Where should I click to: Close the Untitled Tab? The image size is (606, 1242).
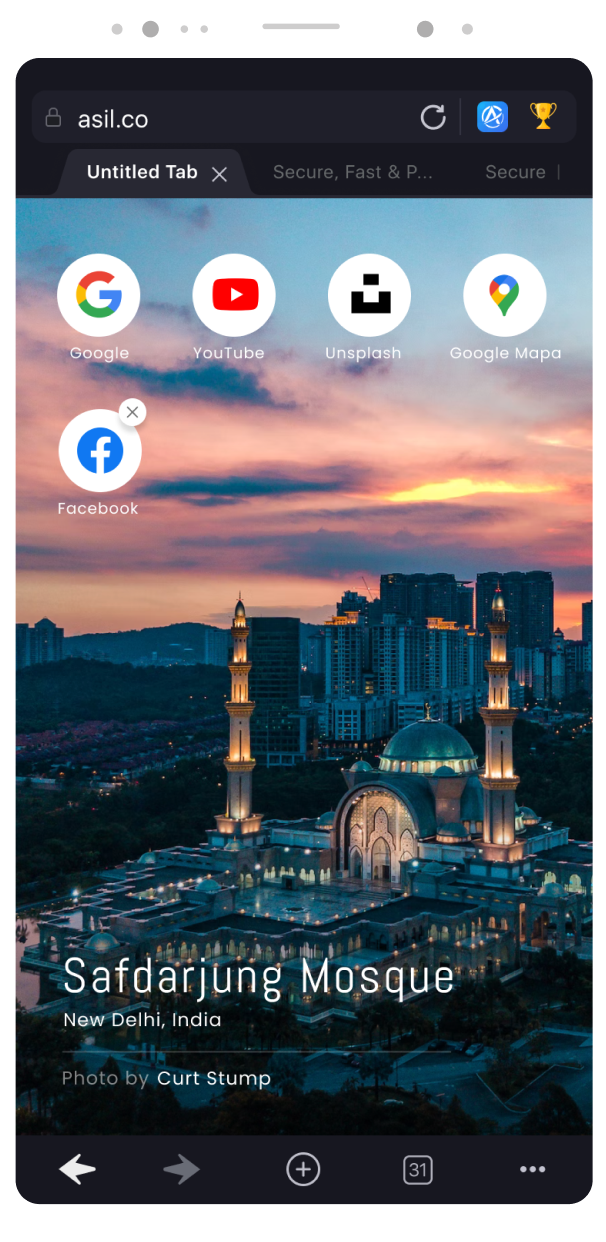click(220, 174)
